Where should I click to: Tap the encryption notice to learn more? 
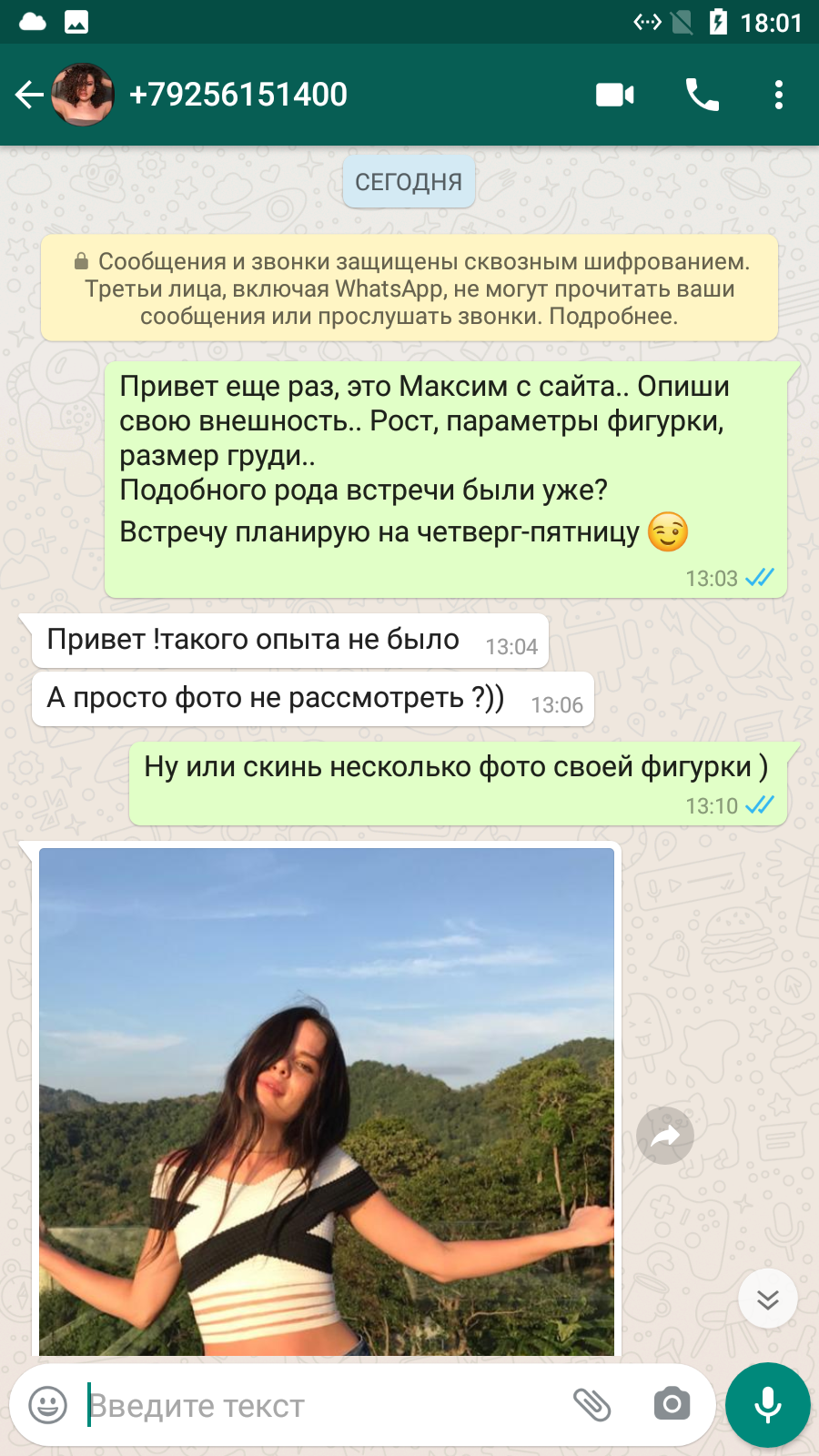409,288
